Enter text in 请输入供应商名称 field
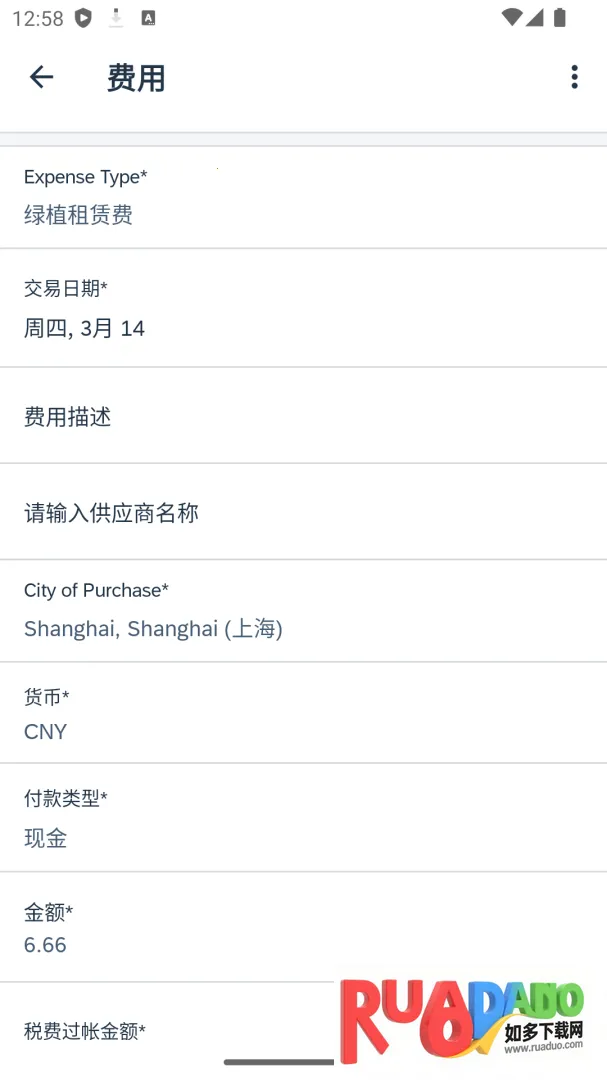Viewport: 607px width, 1080px height. click(x=303, y=513)
